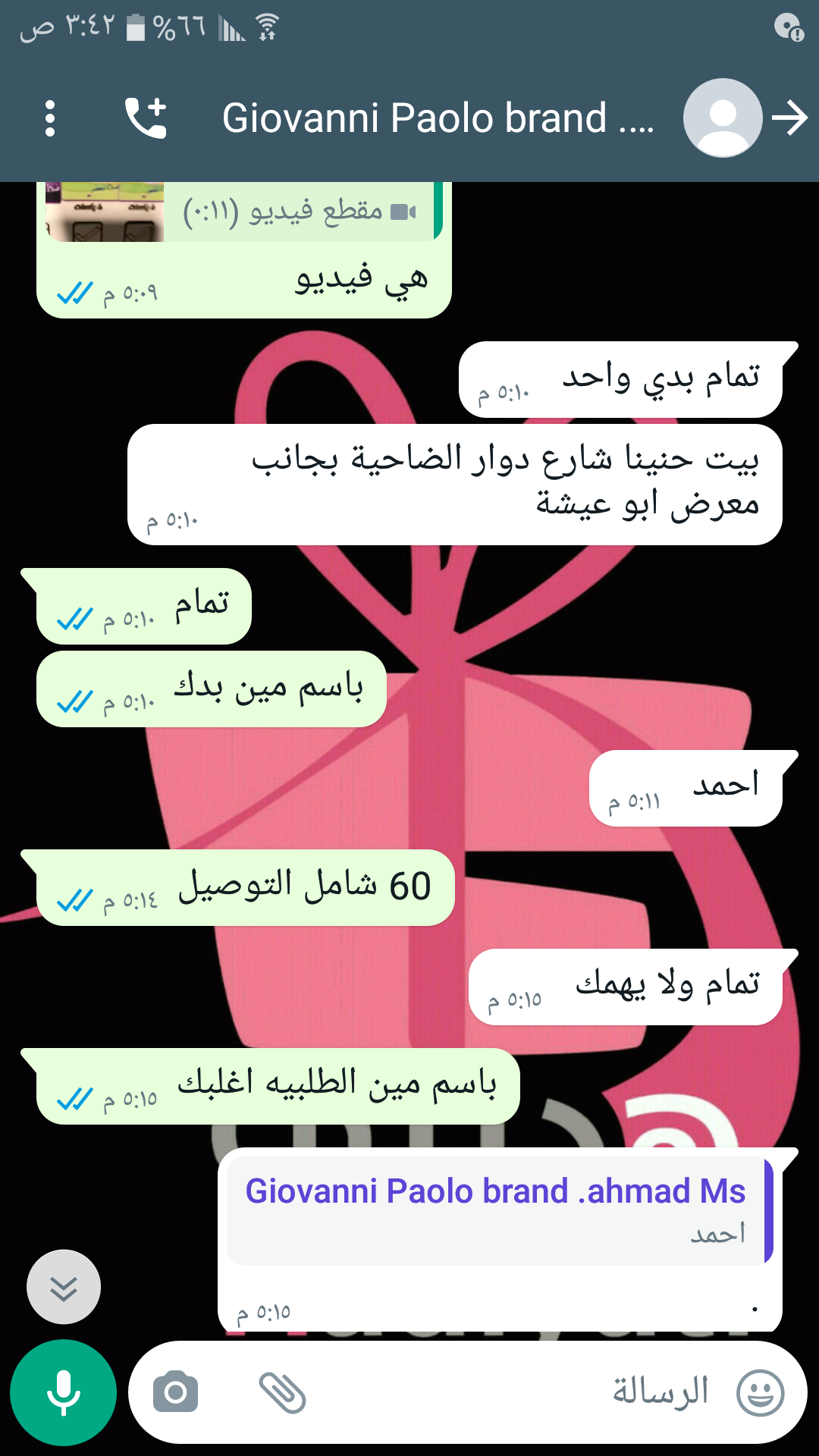Record a voice message with the microphone
The width and height of the screenshot is (819, 1456).
coord(63,1392)
